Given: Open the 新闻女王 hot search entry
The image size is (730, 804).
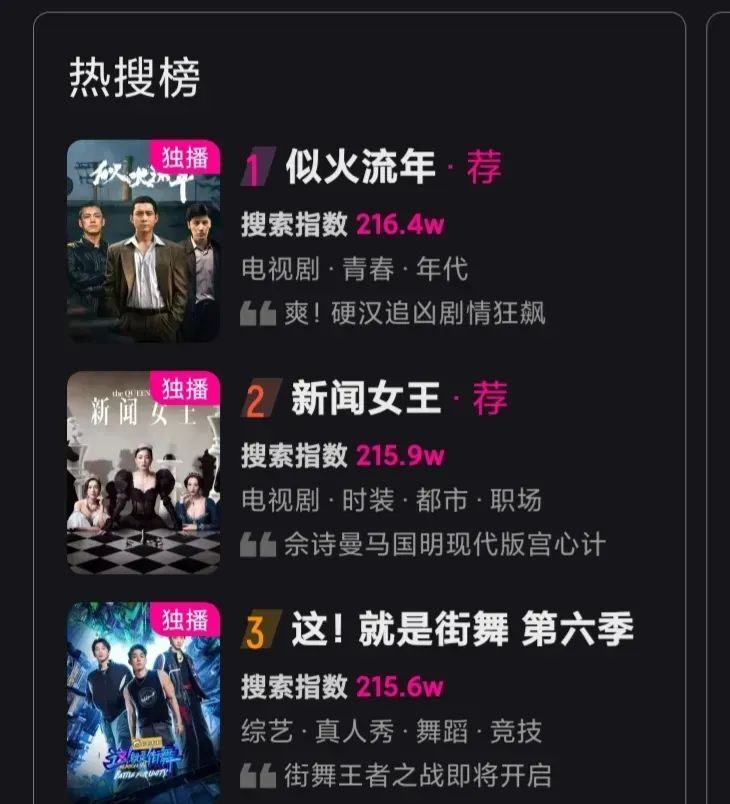Looking at the screenshot, I should point(365,399).
